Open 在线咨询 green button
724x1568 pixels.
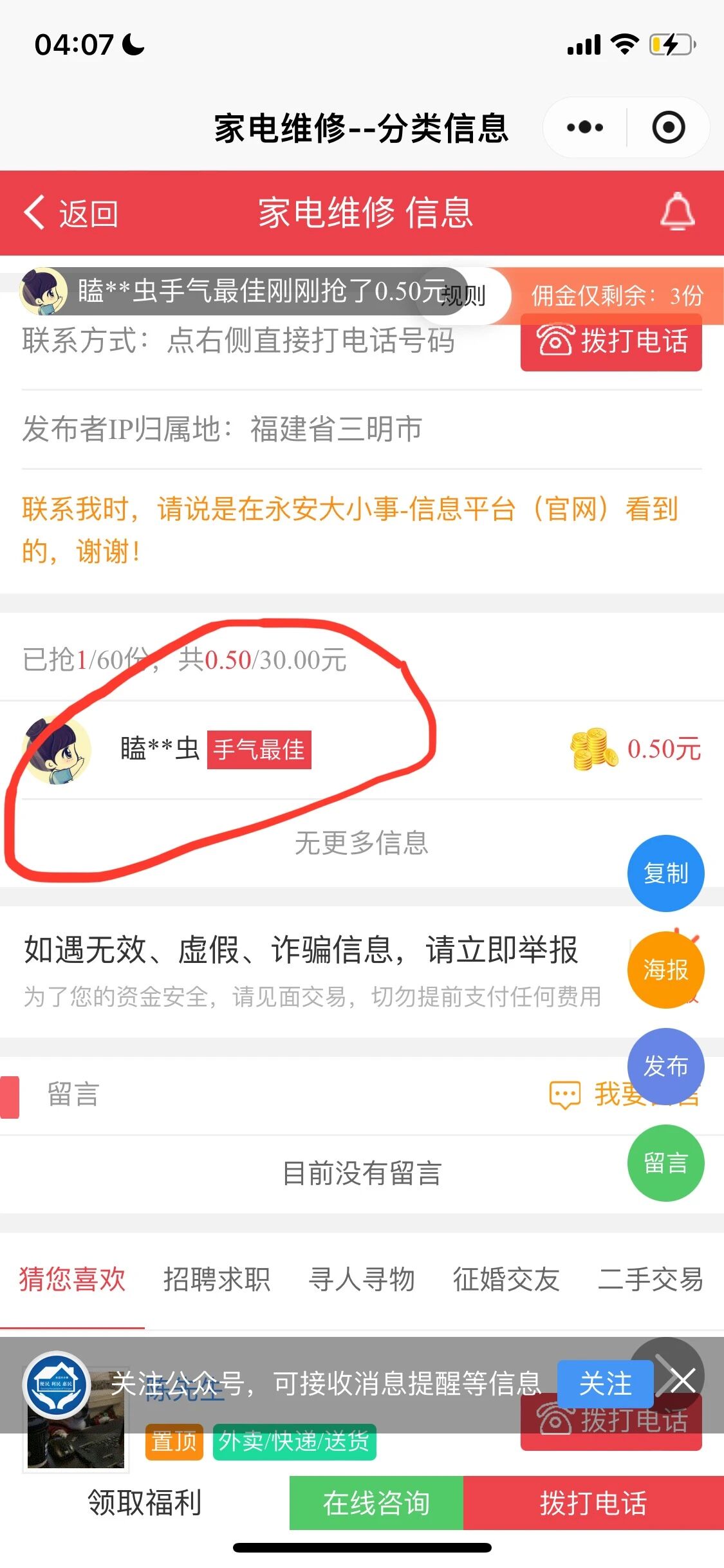(376, 1502)
